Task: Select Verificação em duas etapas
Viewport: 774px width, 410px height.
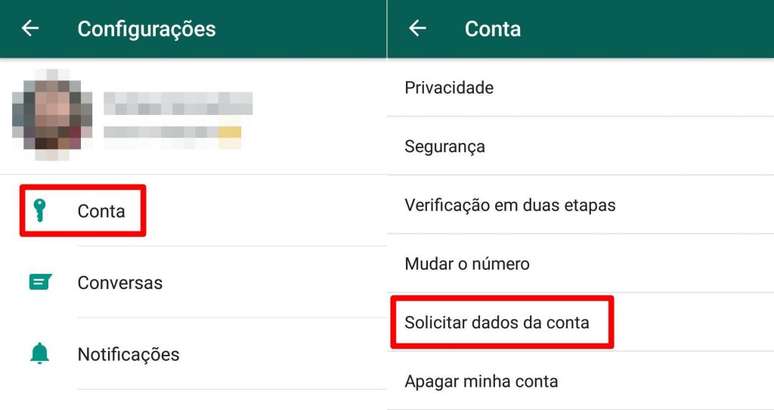Action: [x=510, y=205]
